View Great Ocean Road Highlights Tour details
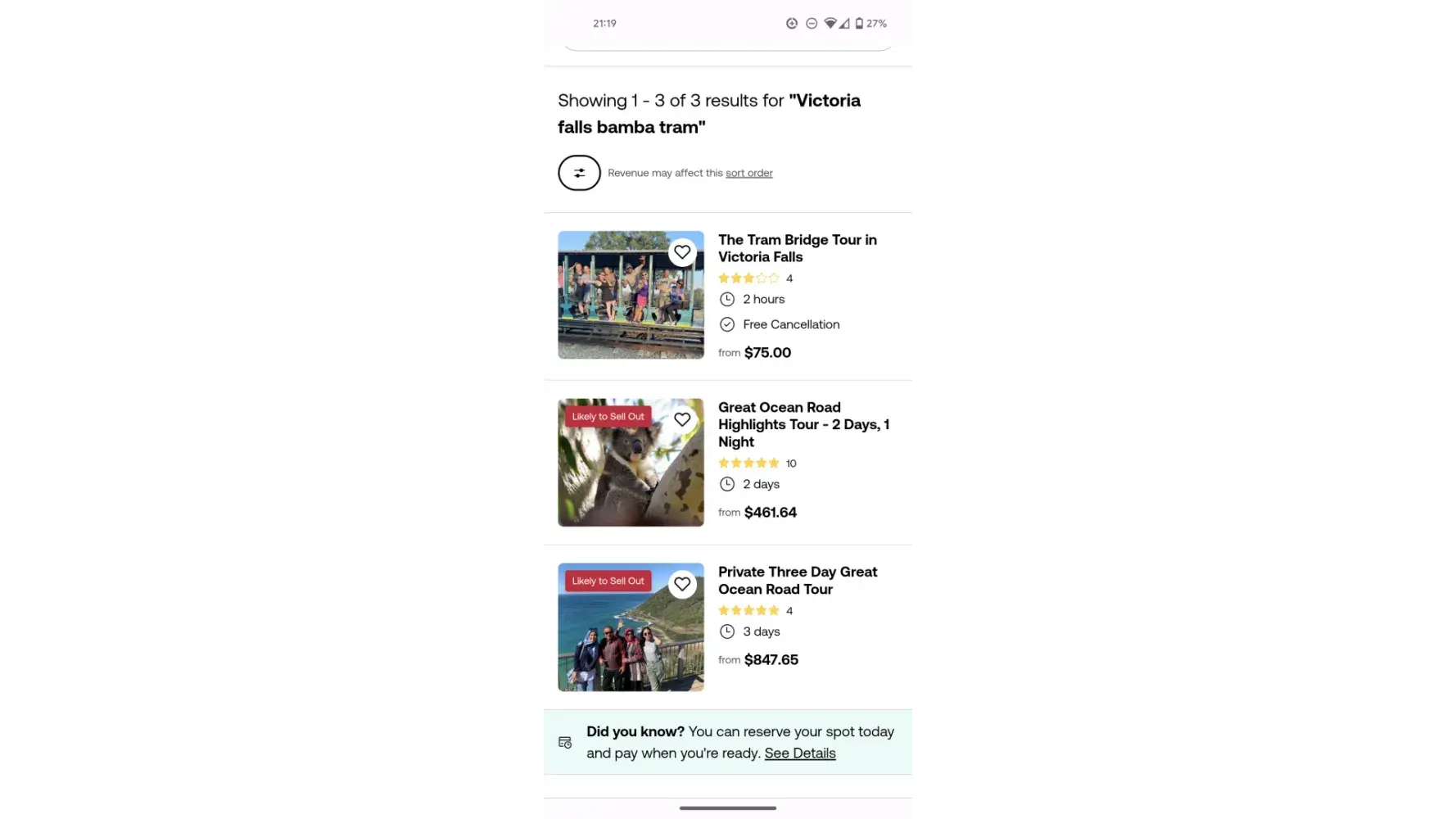 (x=803, y=424)
